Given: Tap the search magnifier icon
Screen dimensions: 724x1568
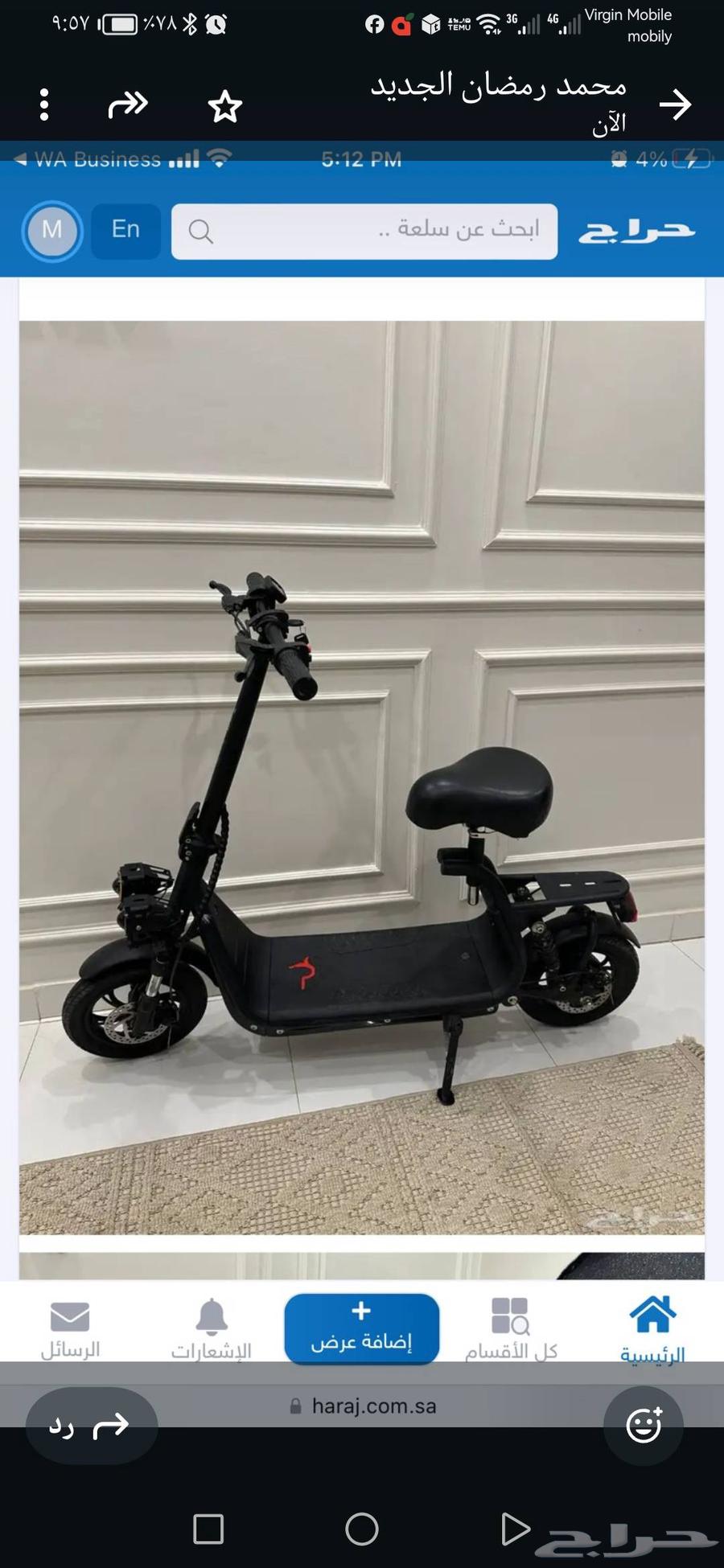Looking at the screenshot, I should (x=201, y=231).
